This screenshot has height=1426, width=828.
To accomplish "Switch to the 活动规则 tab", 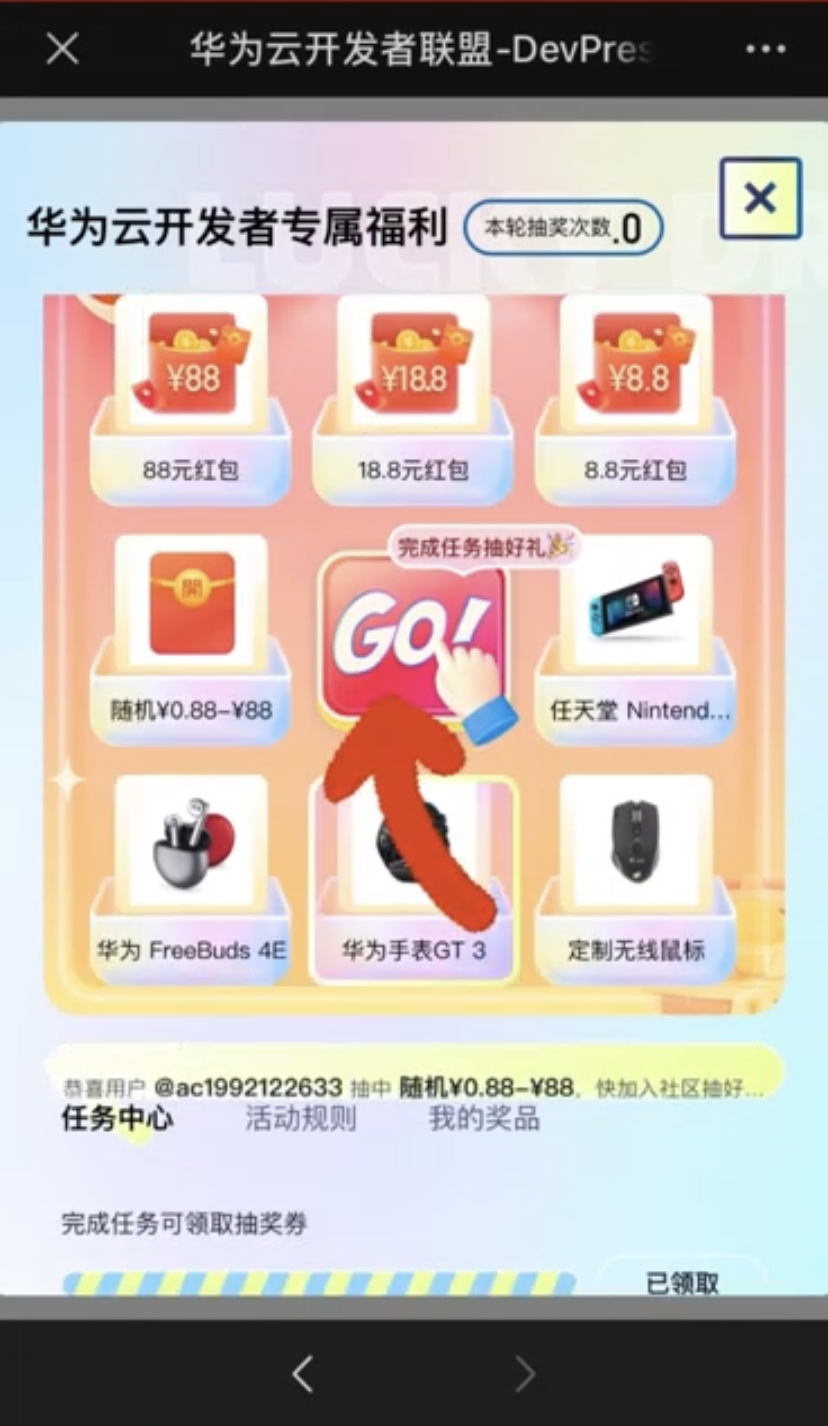I will tap(300, 1118).
